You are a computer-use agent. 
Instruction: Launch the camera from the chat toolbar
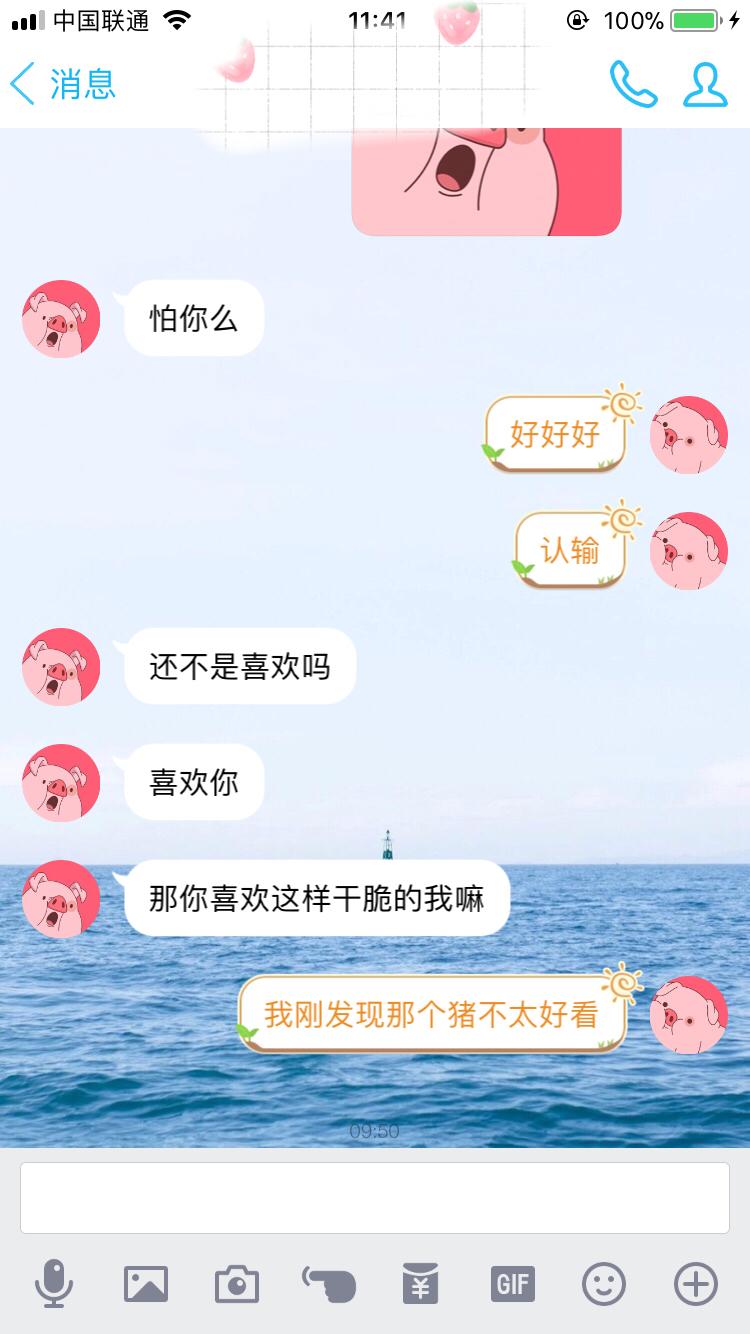[238, 1286]
